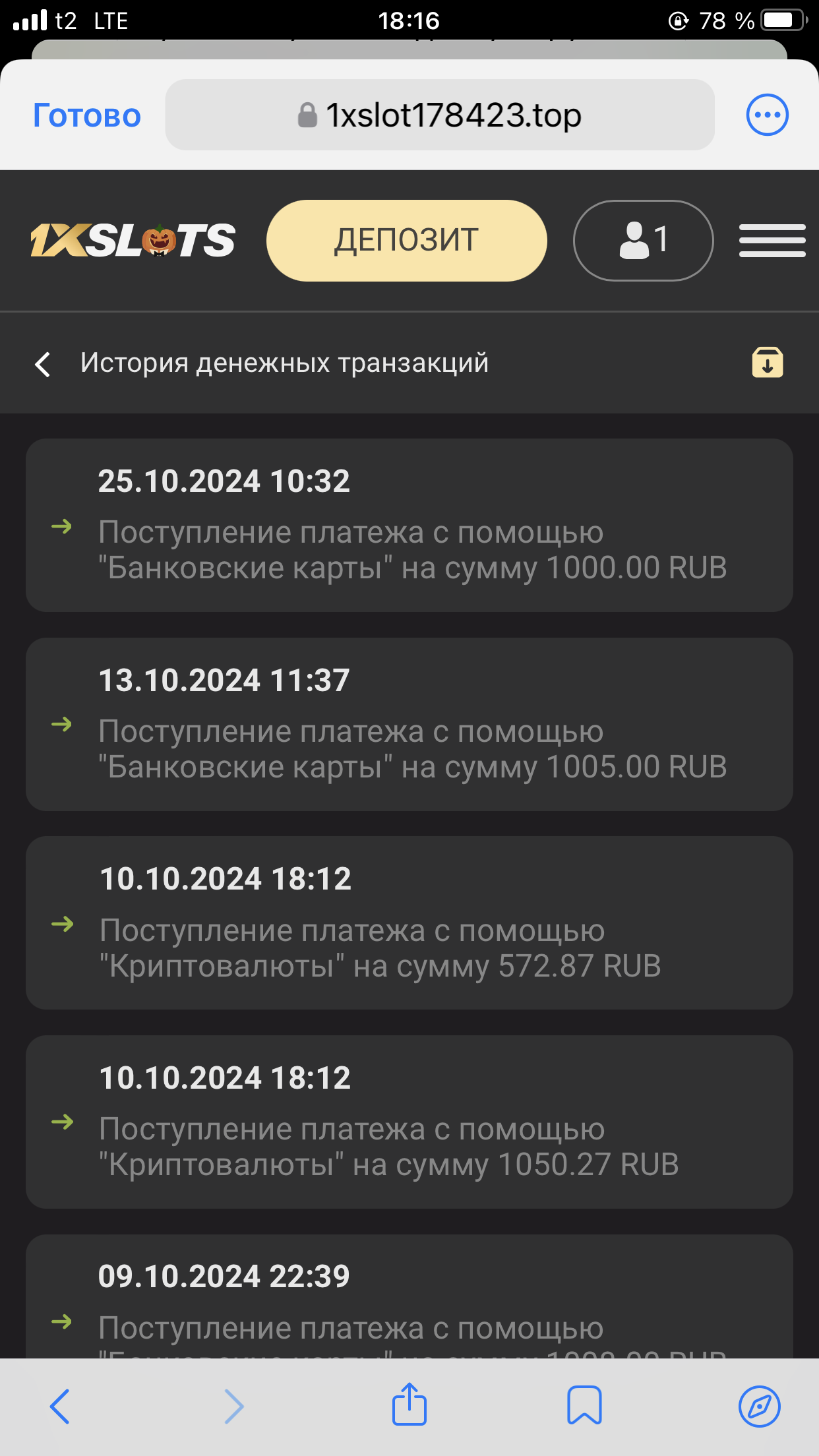Open the user profile account button
This screenshot has width=819, height=1456.
(x=643, y=241)
